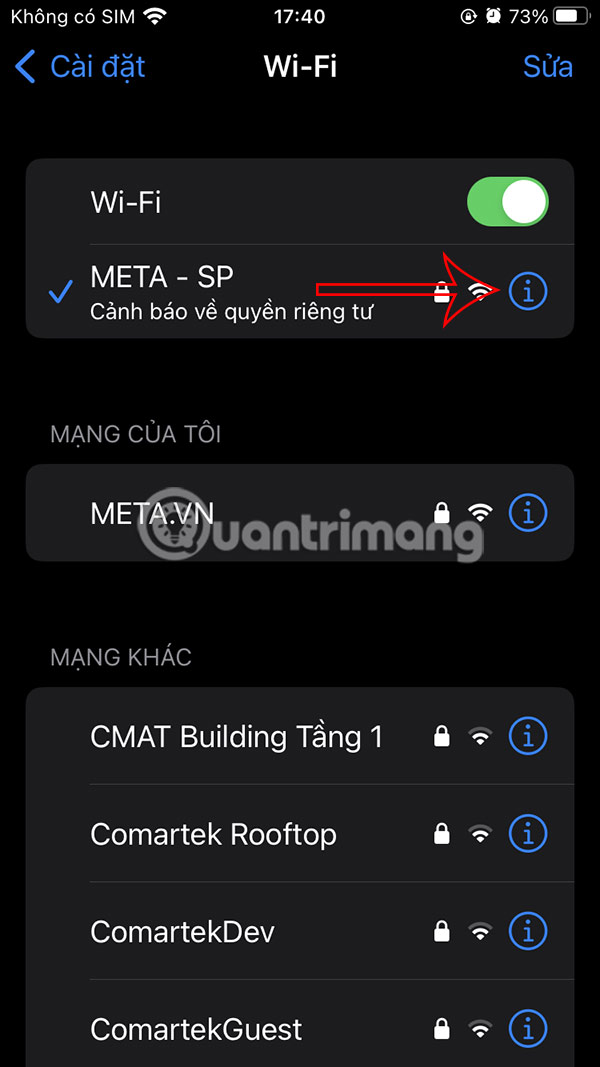Show info for Comartek Rooftop
The height and width of the screenshot is (1067, 600).
528,832
